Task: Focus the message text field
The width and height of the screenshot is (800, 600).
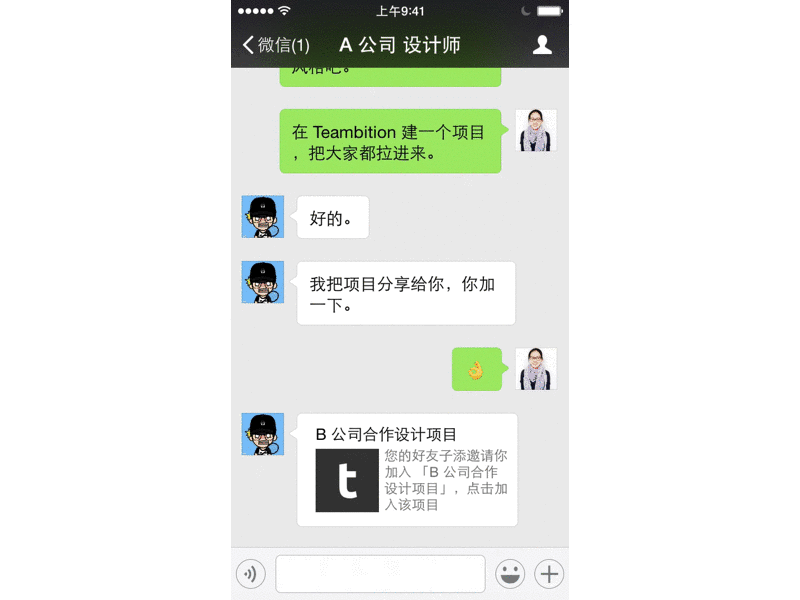Action: point(380,574)
